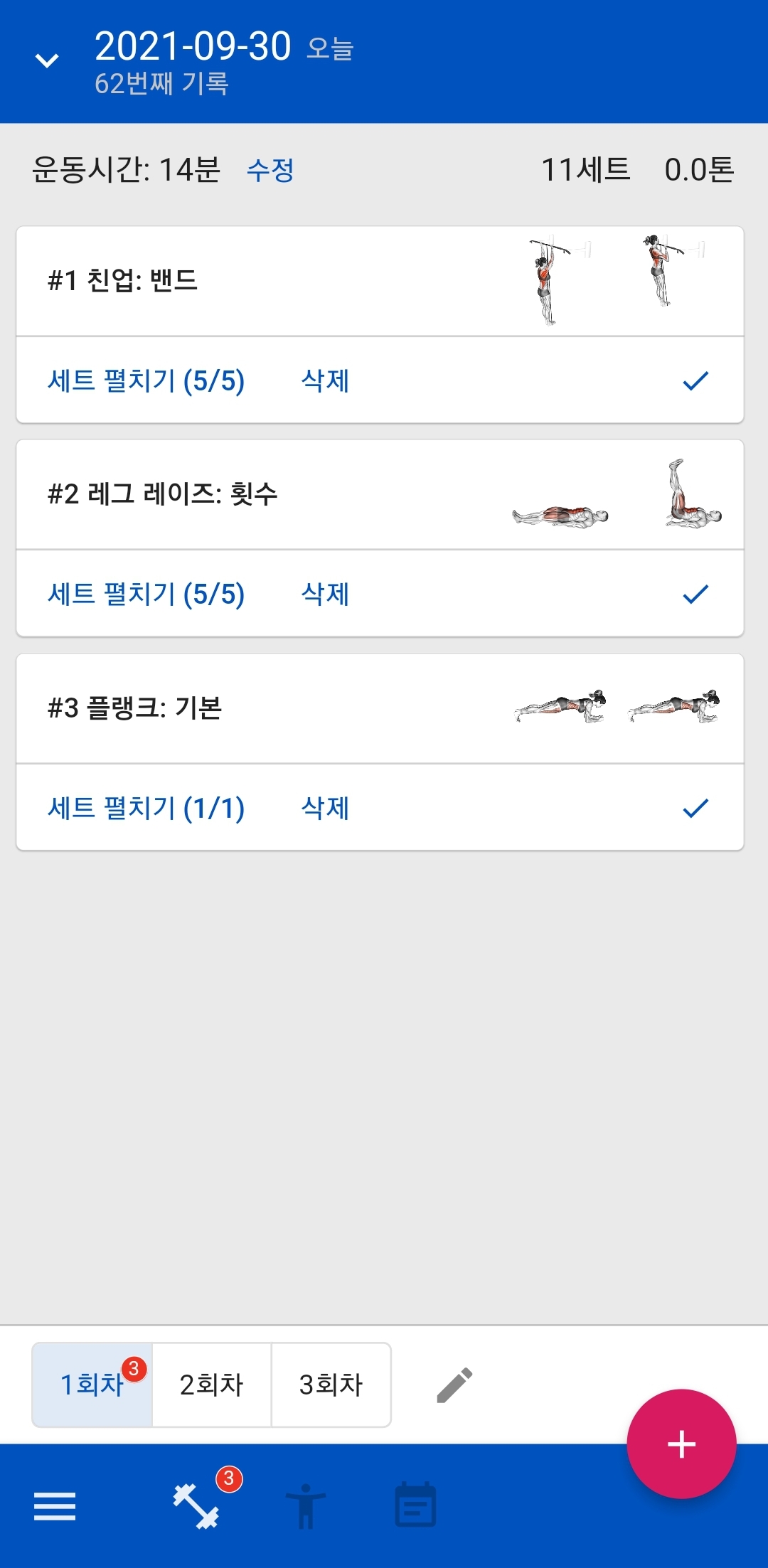This screenshot has height=1568, width=768.
Task: Switch to the 3회차 tab
Action: click(x=331, y=1385)
